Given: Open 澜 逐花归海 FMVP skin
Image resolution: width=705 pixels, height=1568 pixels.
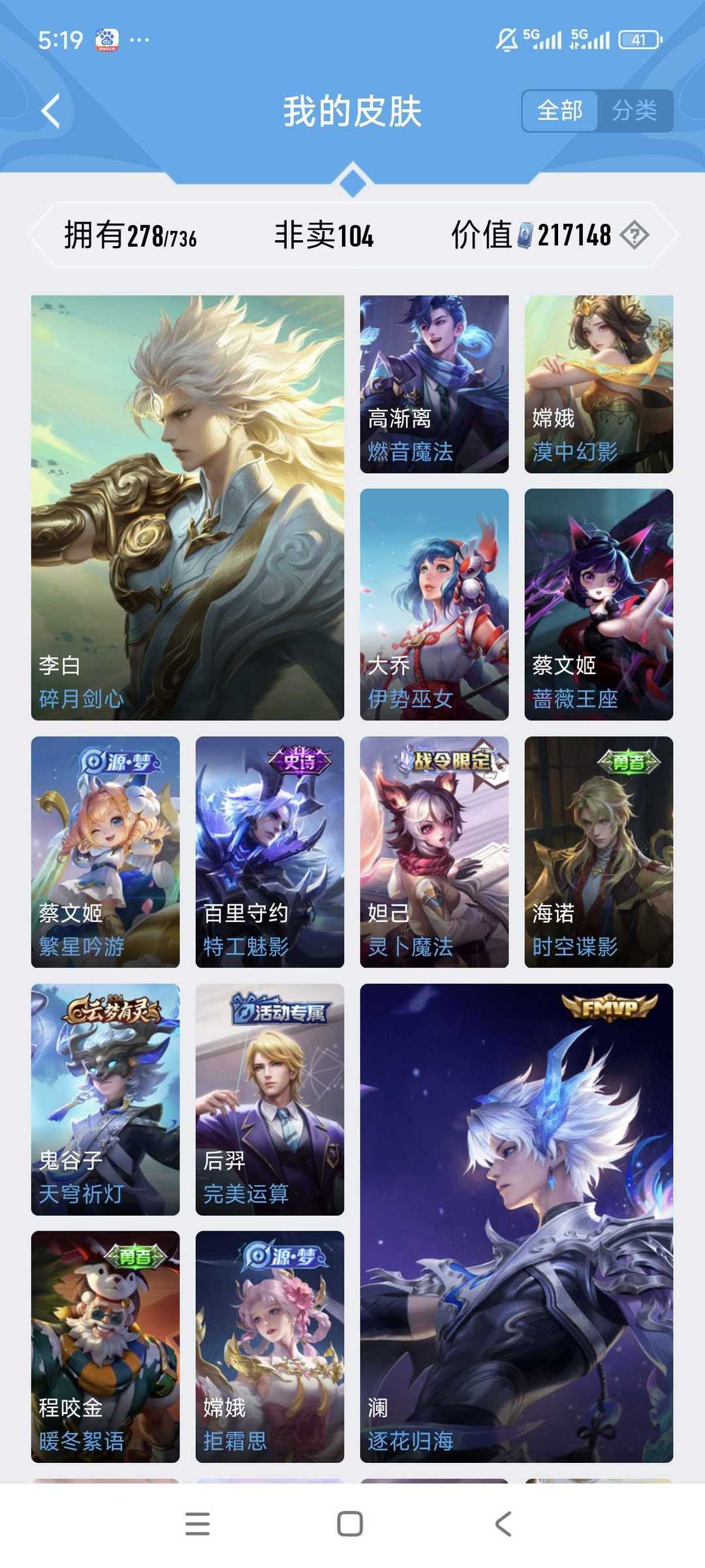Looking at the screenshot, I should pyautogui.click(x=516, y=1222).
